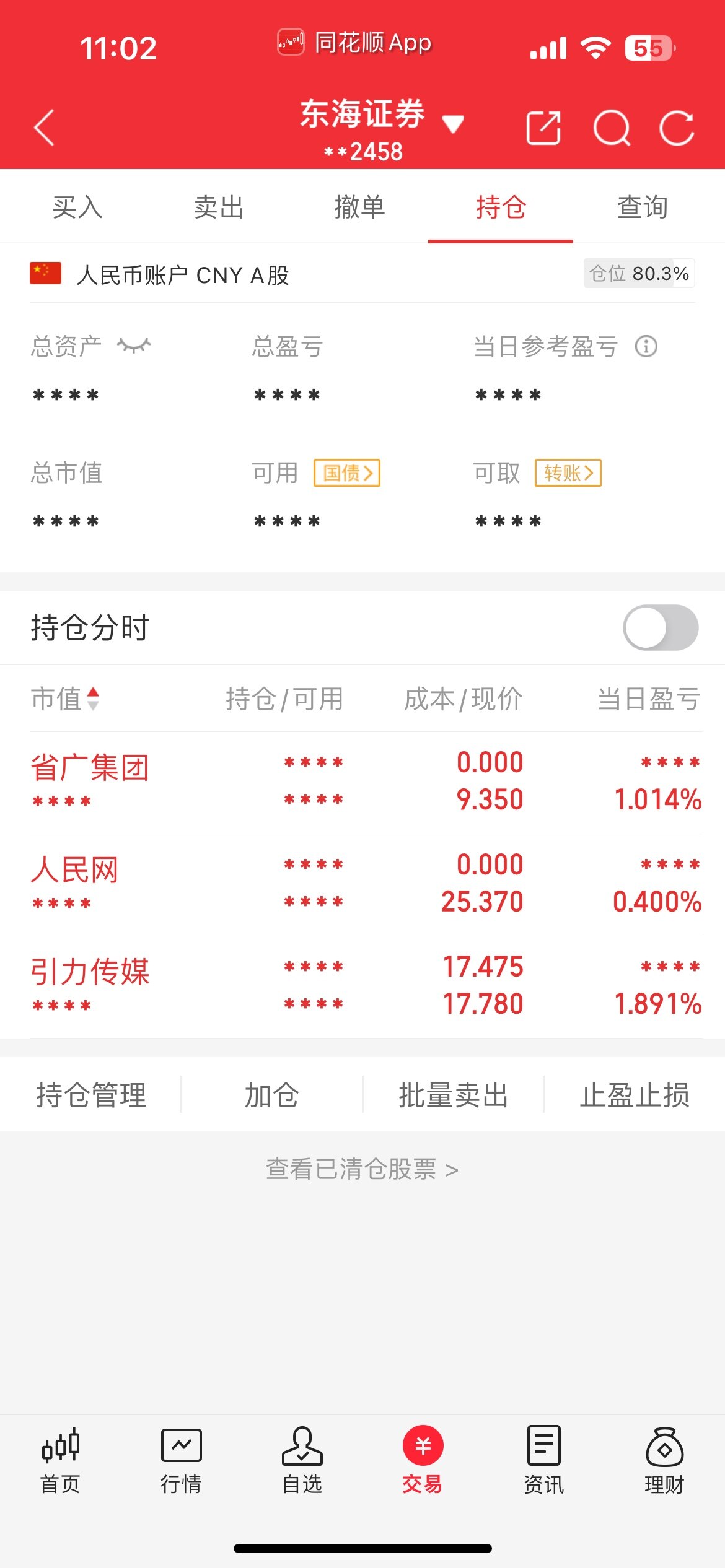Open the 引力传媒 holding row

(x=366, y=987)
